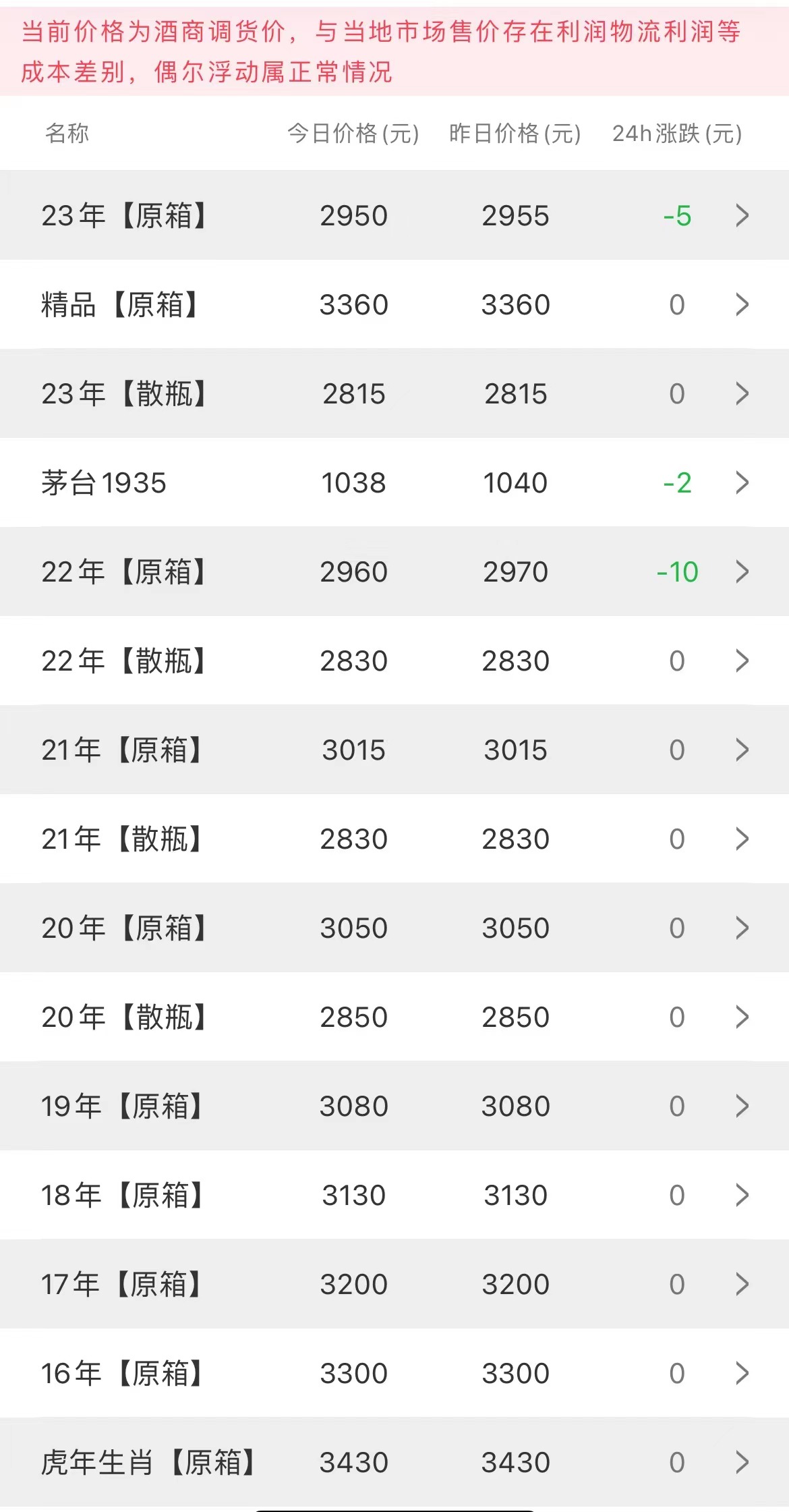Tap the 22年【散瓶】 row
The image size is (789, 1512).
tap(394, 661)
